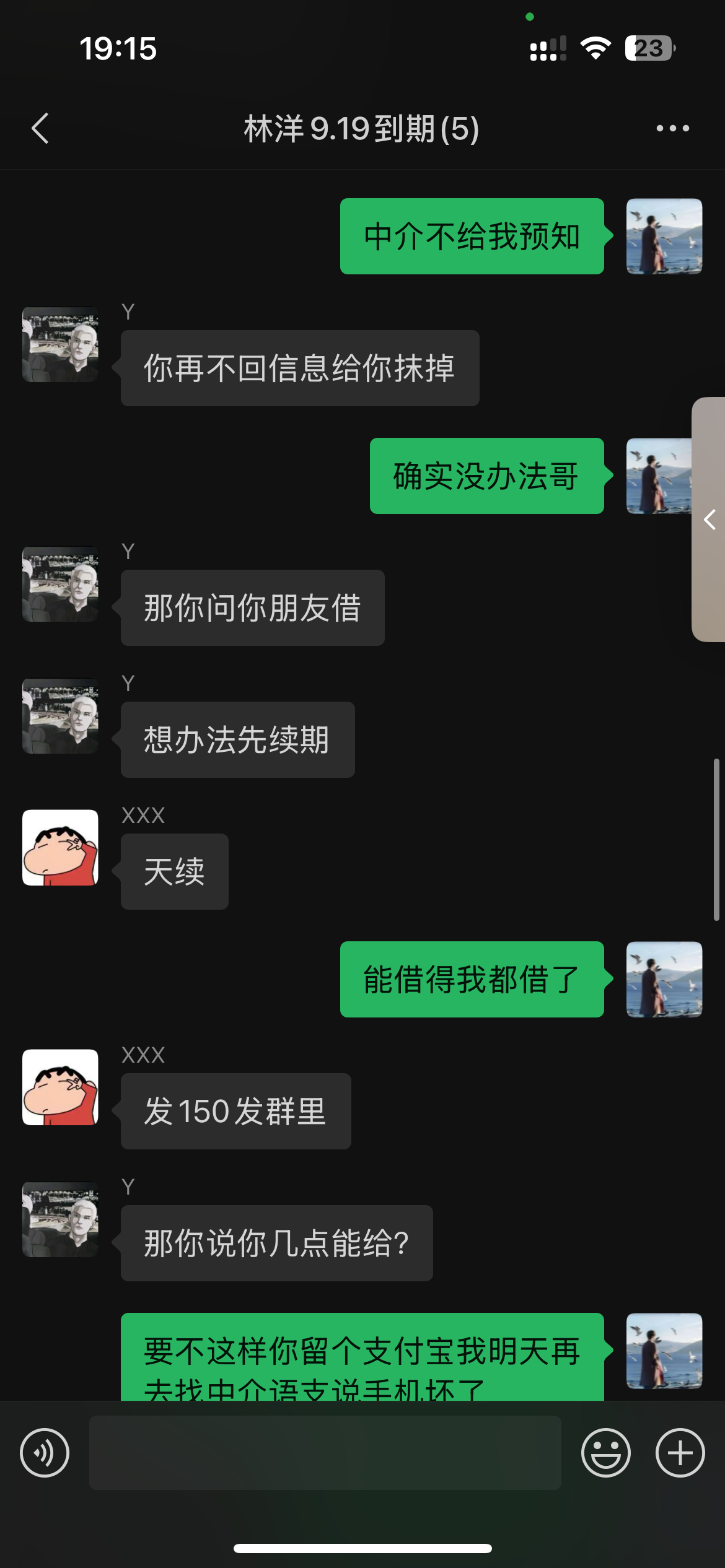Tap XXX's avatar beside "天续"
This screenshot has width=725, height=1568.
60,848
